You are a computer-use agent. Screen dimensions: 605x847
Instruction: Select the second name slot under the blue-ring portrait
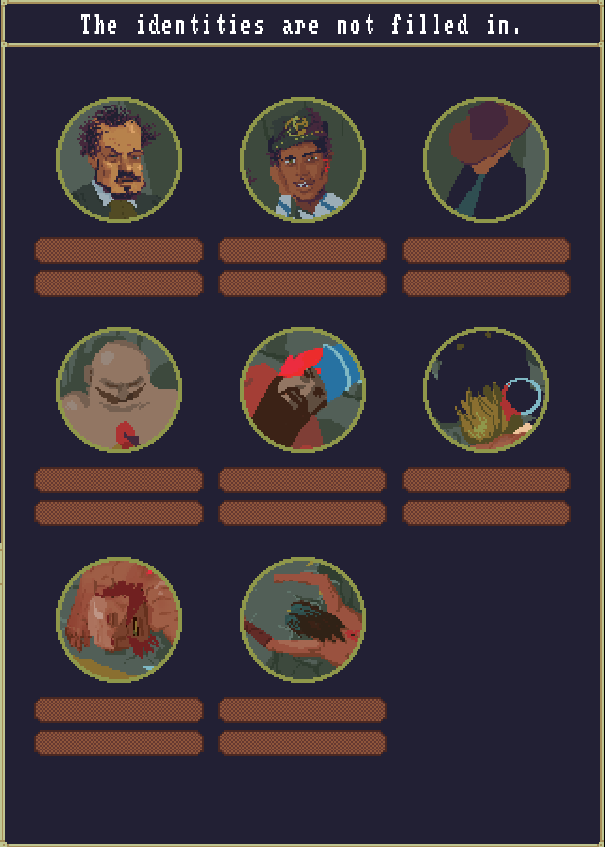(486, 513)
